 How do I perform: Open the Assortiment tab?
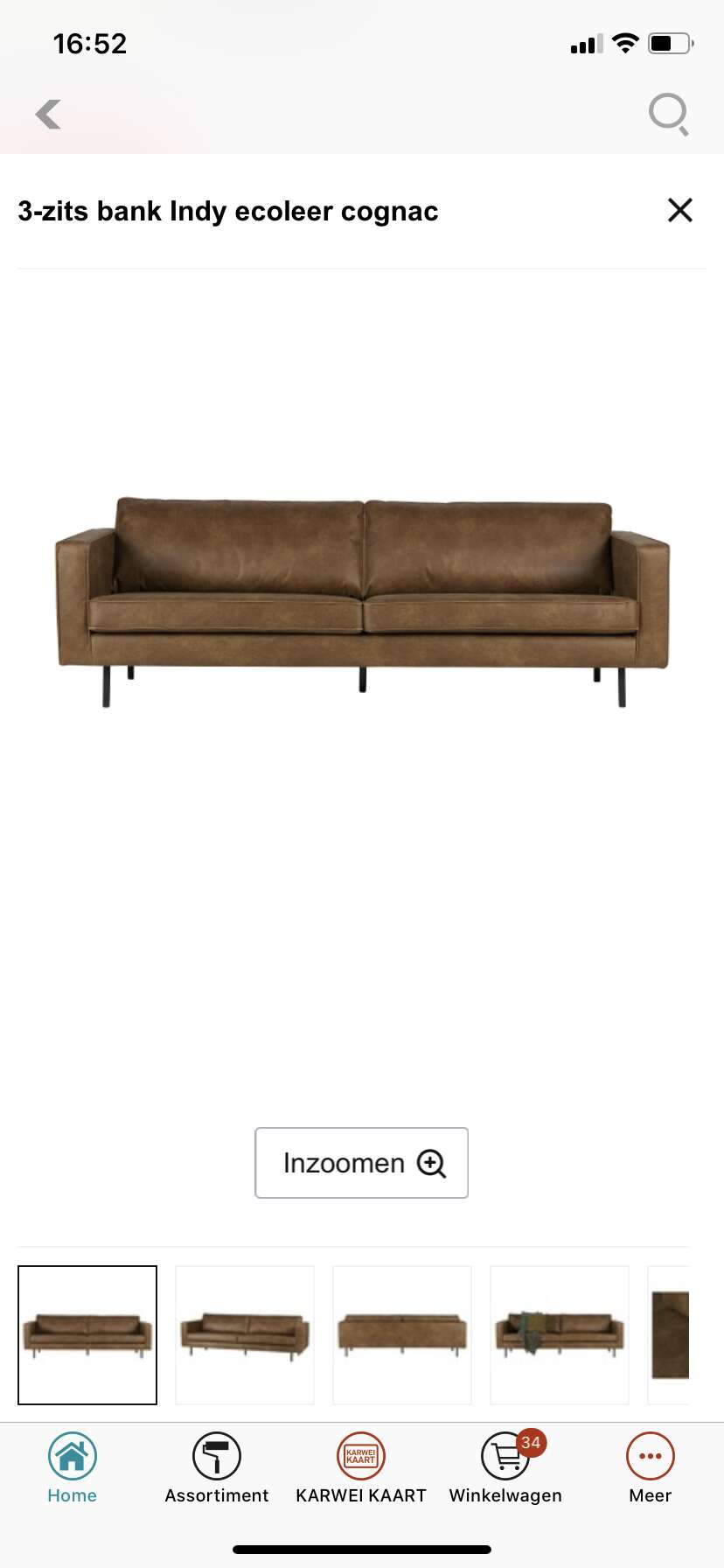coord(217,1468)
